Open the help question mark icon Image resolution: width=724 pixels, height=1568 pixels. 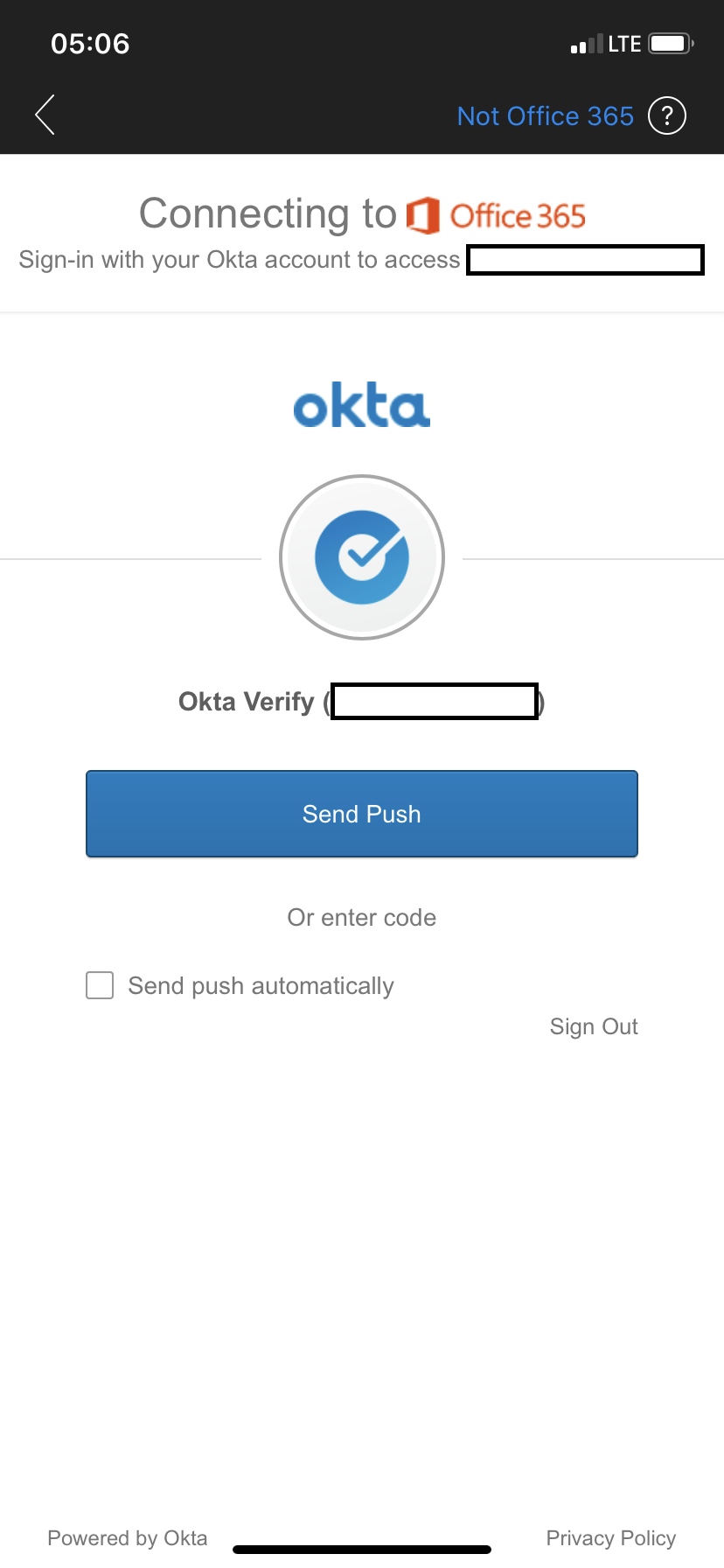(666, 115)
